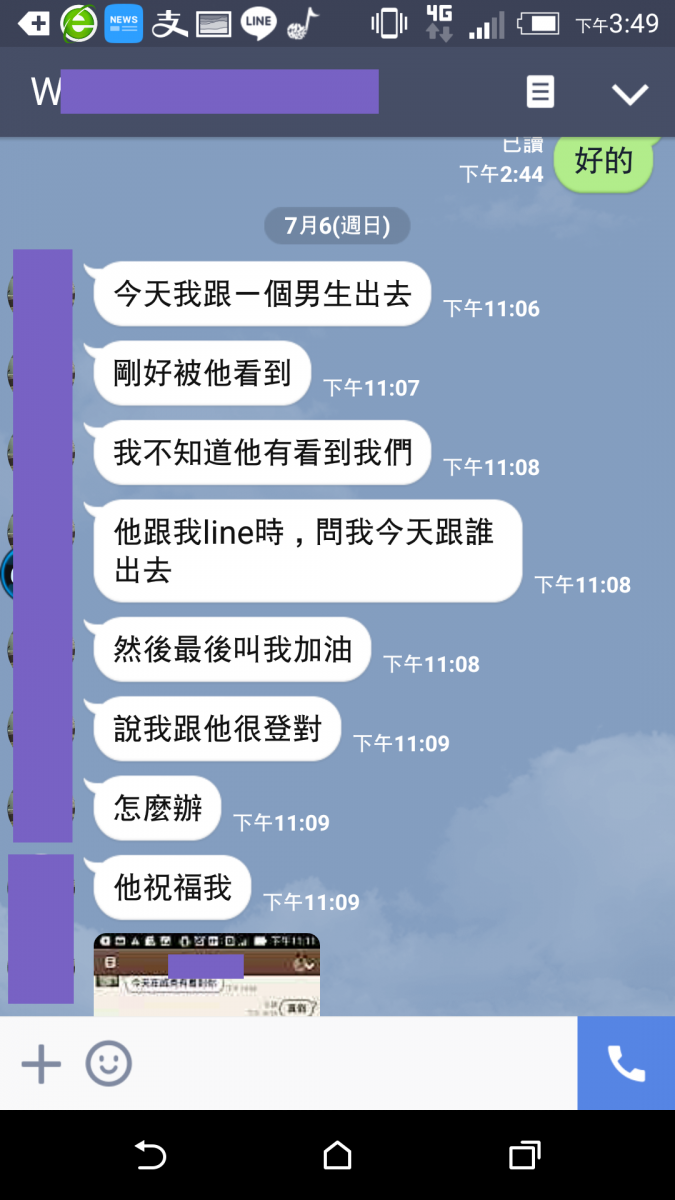This screenshot has height=1200, width=675.
Task: Open the chat notes icon
Action: [540, 93]
